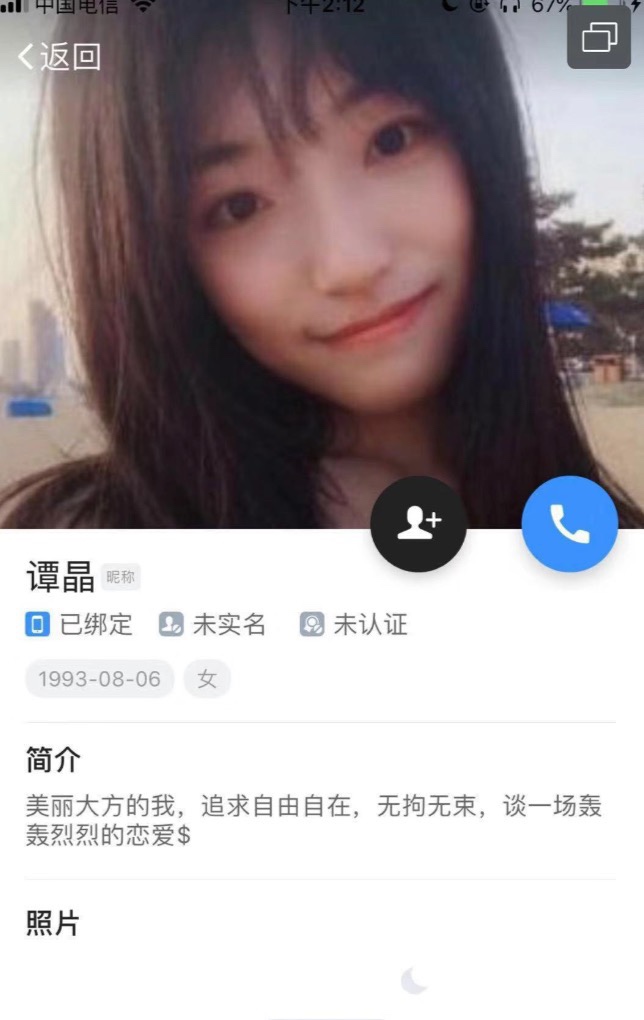644x1020 pixels.
Task: Call this user with the blue phone button
Action: 569,523
